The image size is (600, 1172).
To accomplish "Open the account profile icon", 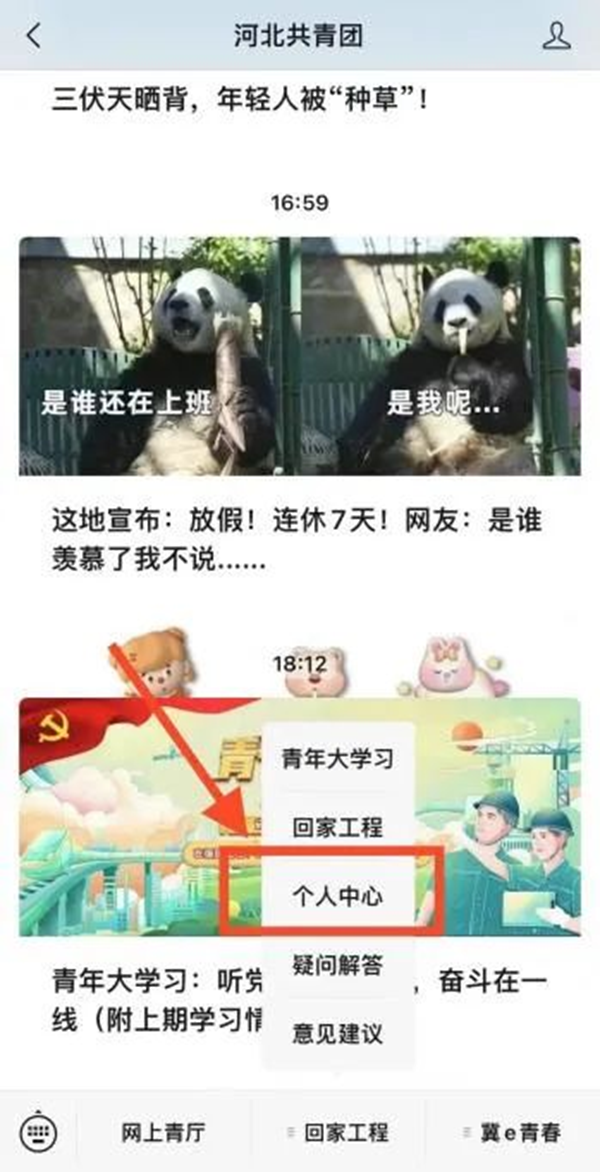I will click(x=556, y=37).
